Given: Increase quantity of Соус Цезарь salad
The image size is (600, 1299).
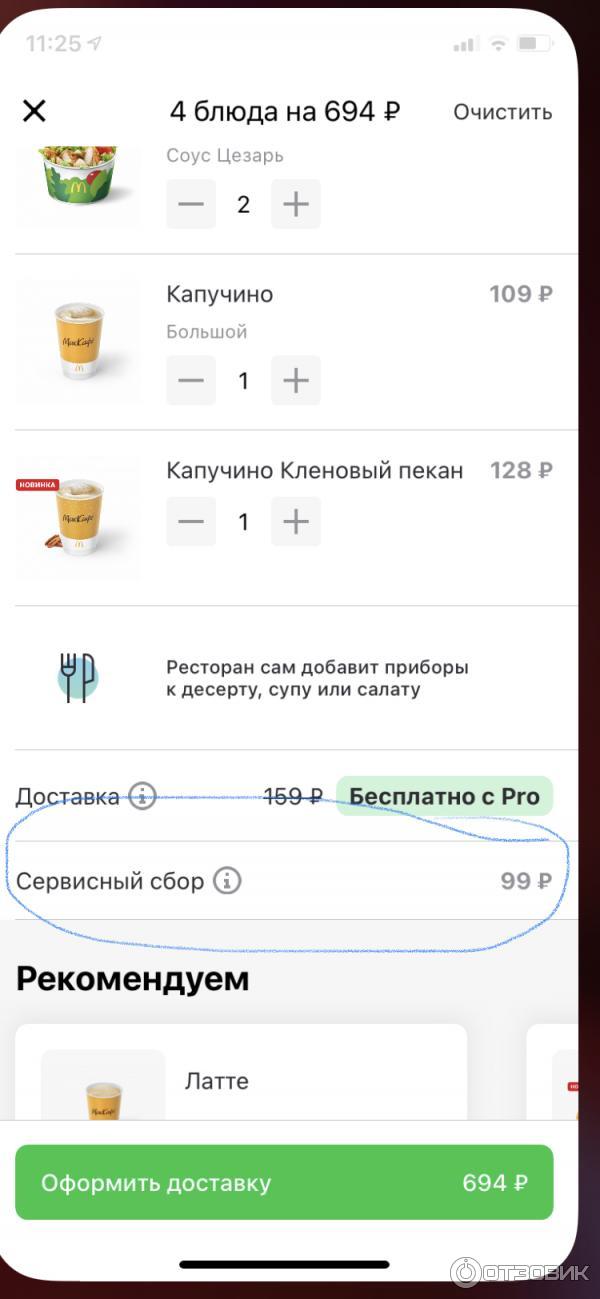Looking at the screenshot, I should pyautogui.click(x=295, y=205).
